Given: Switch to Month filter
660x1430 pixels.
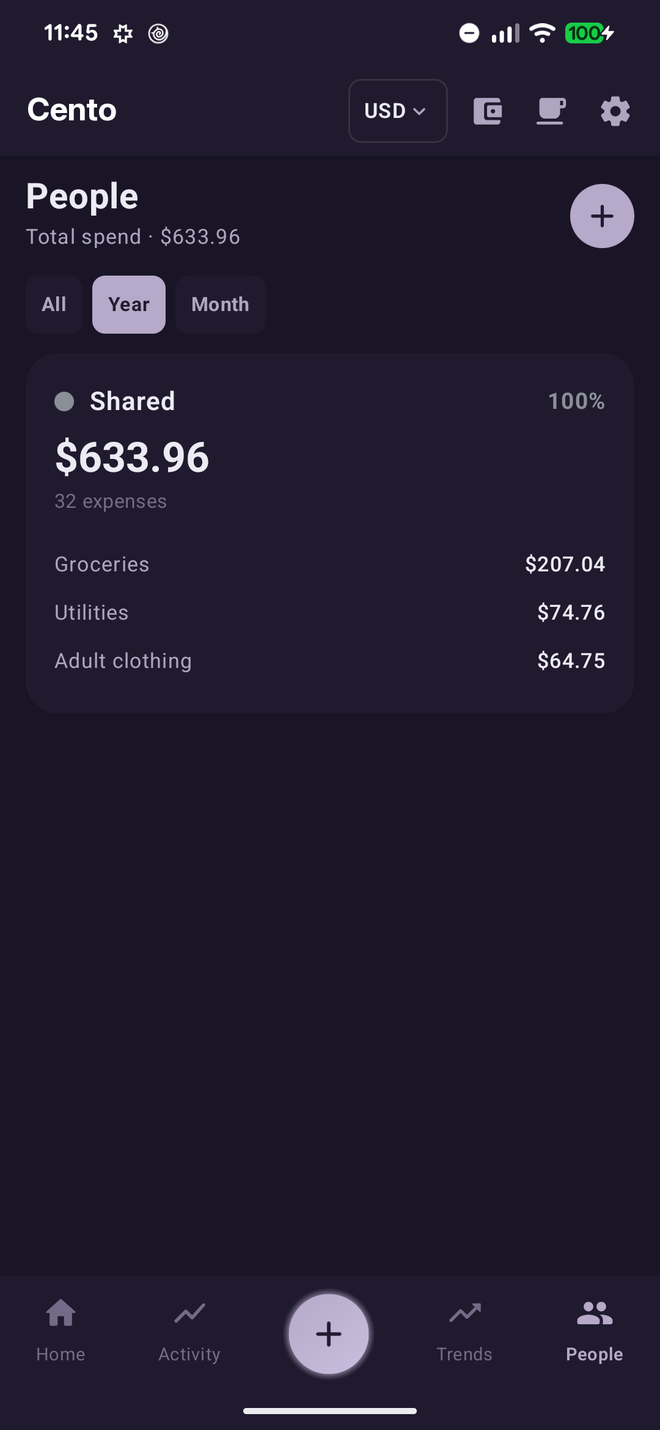Looking at the screenshot, I should click(220, 305).
